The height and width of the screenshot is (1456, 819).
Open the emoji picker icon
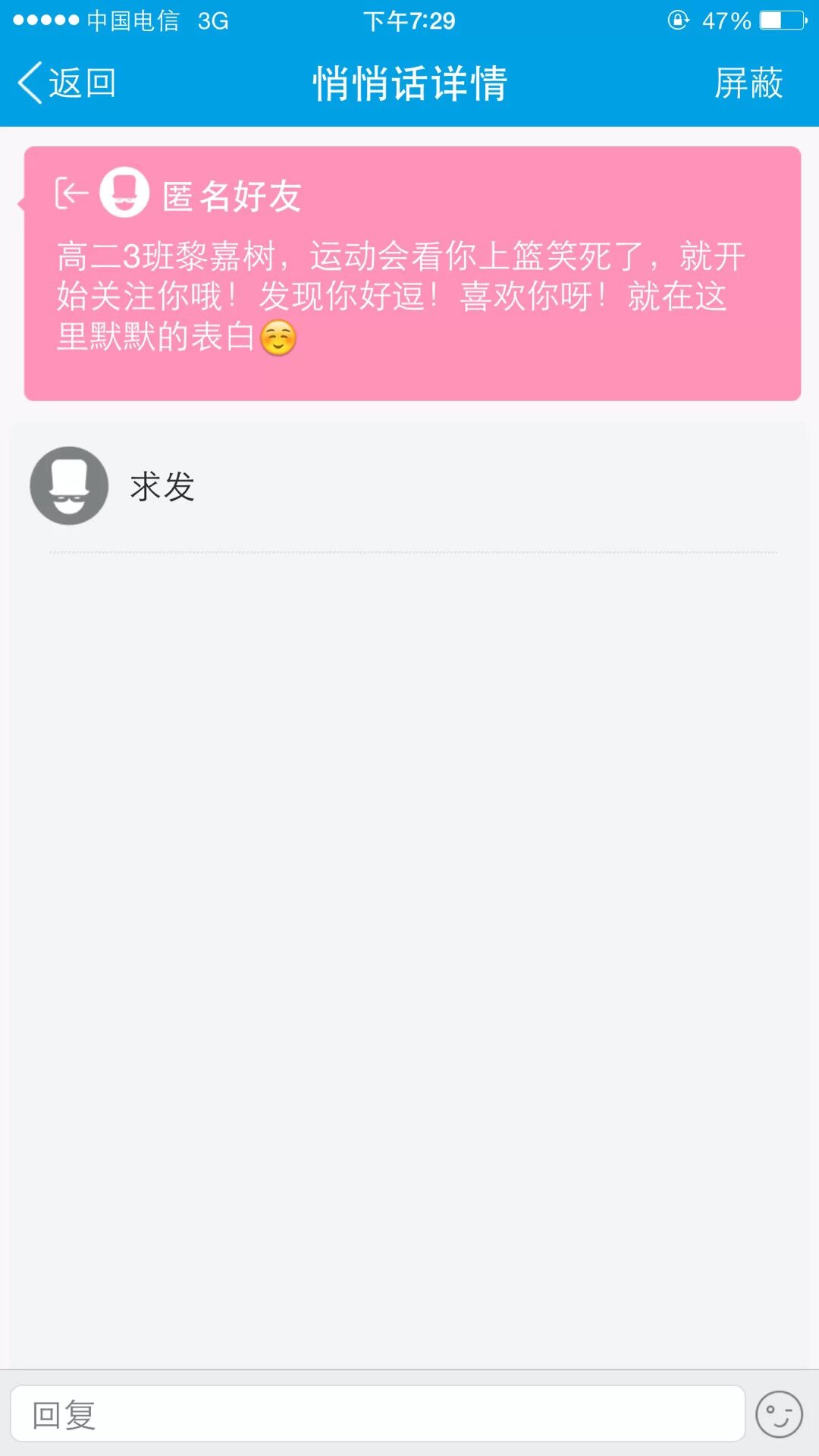(x=779, y=1414)
